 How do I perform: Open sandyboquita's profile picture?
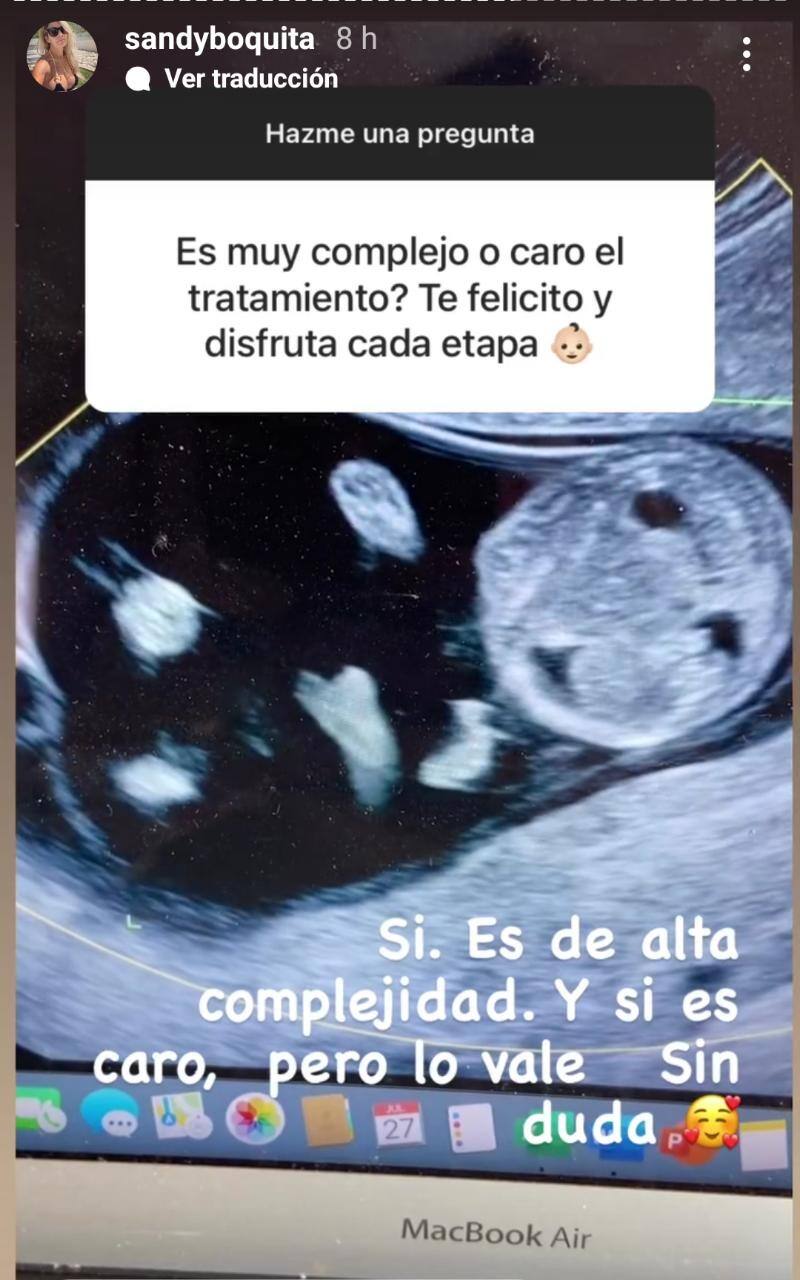(x=62, y=56)
